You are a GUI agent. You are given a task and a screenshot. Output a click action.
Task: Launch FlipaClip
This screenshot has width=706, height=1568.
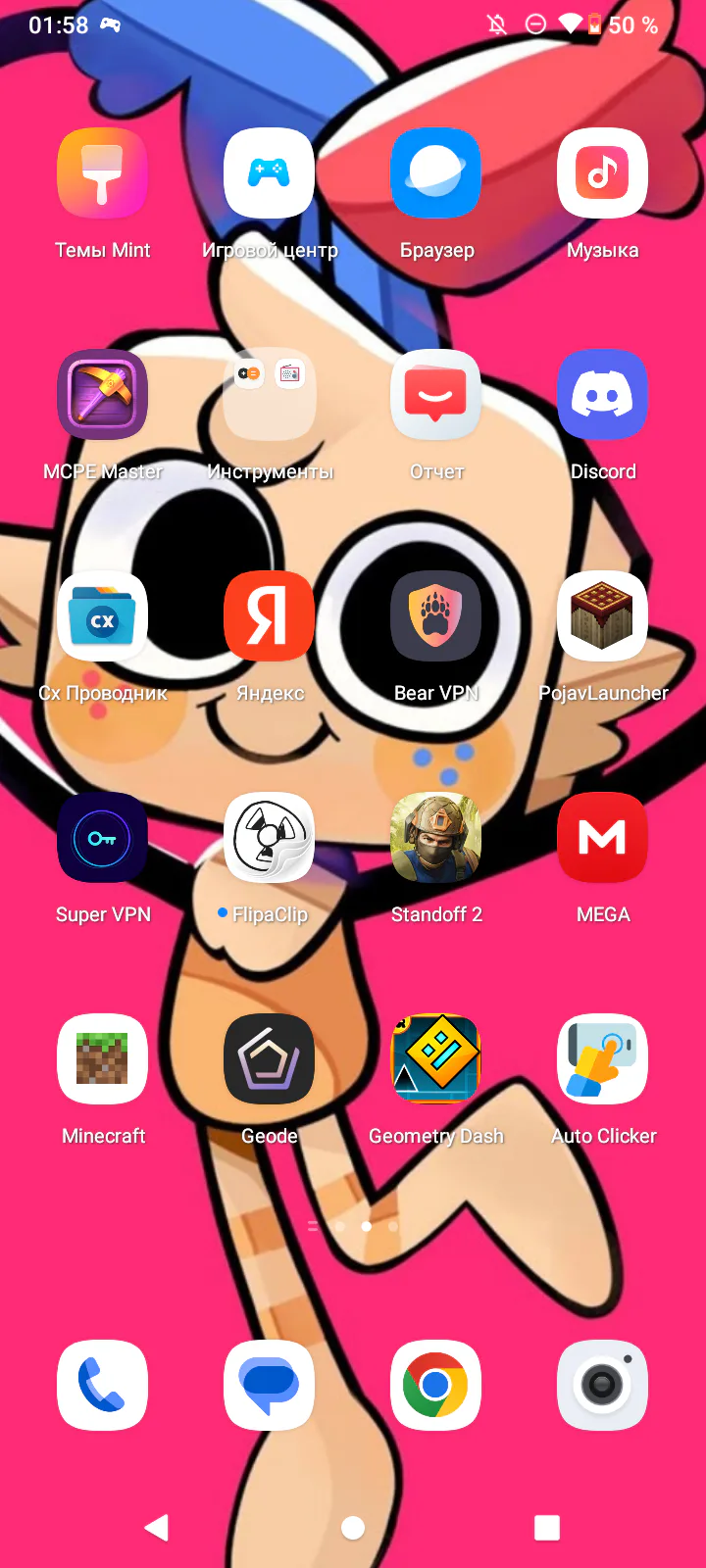click(x=270, y=837)
